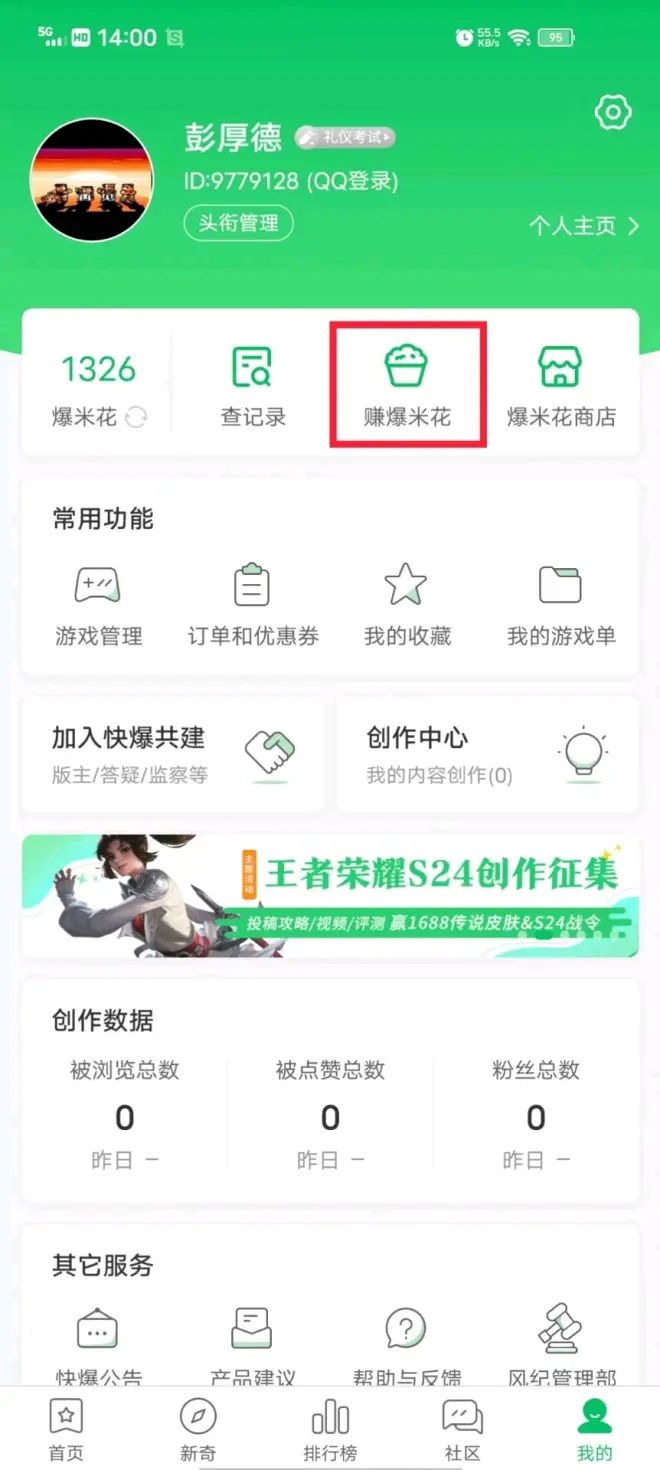This screenshot has width=660, height=1470.
Task: Switch to the 社区 tab
Action: pos(462,1430)
